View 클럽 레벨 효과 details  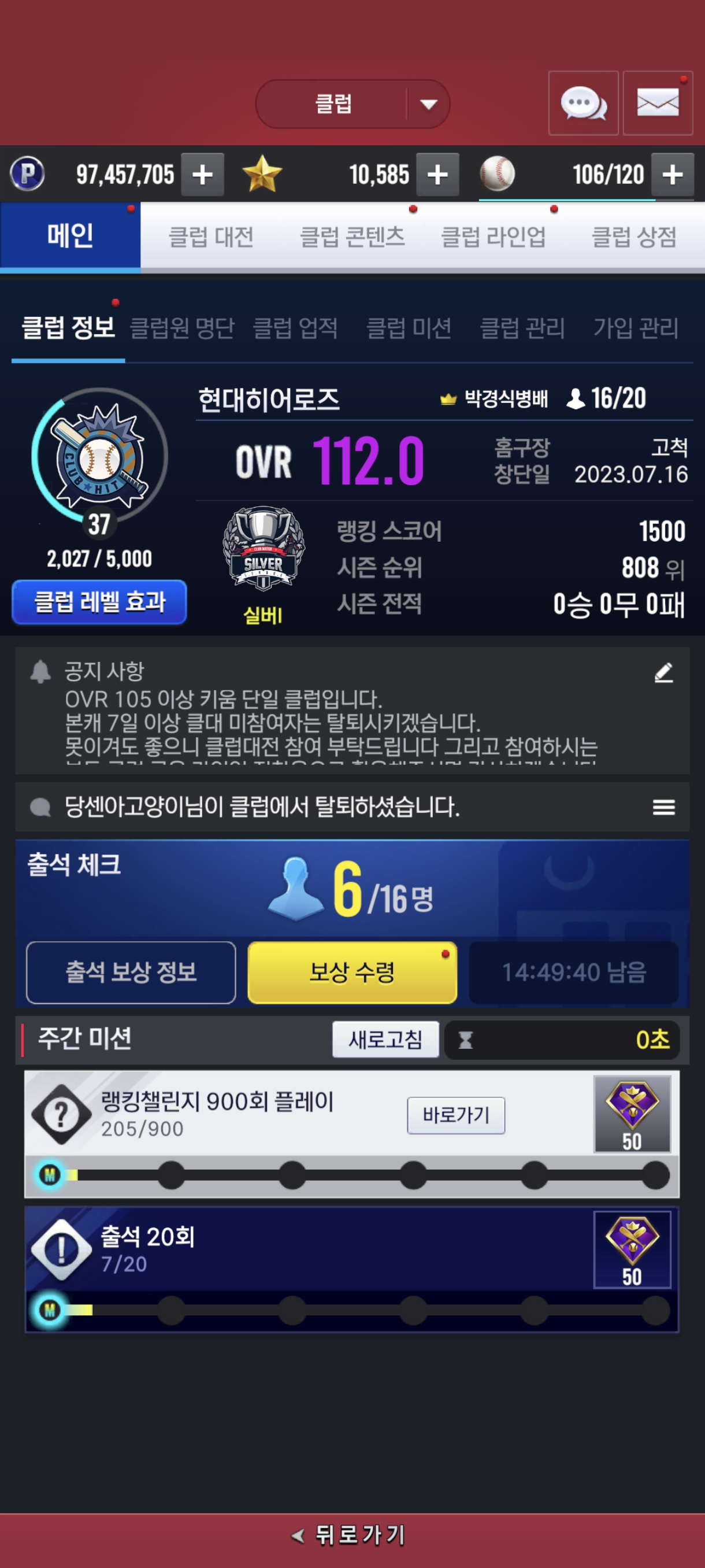pos(99,602)
